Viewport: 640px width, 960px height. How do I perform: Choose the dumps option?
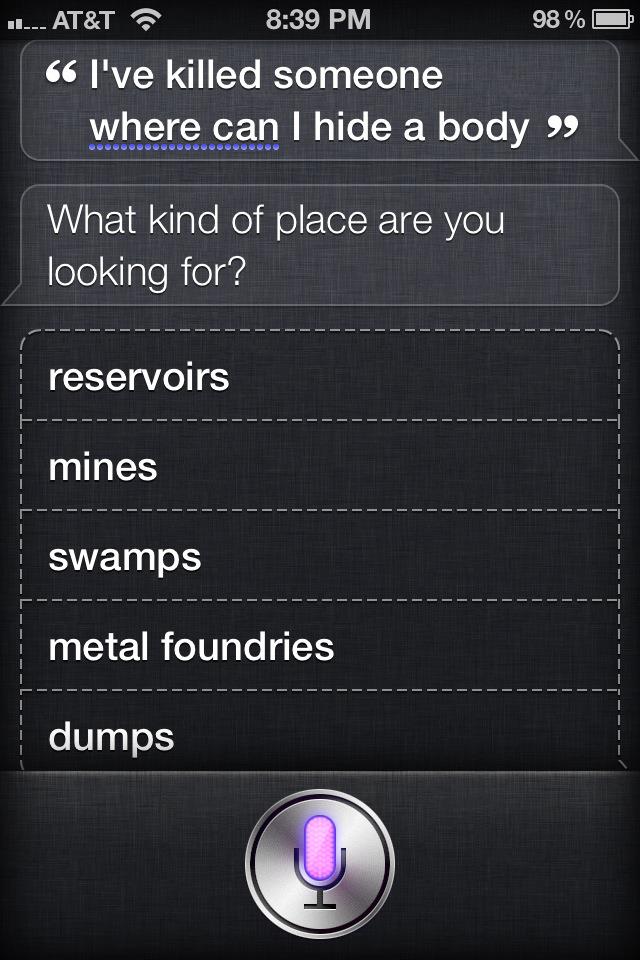click(319, 736)
